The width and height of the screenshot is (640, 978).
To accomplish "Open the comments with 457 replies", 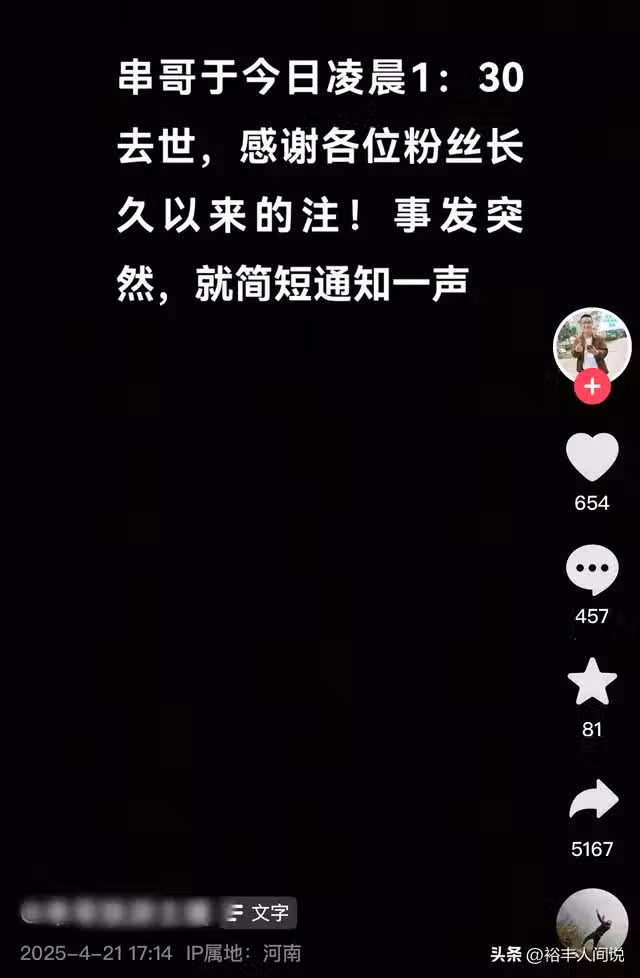I will (592, 572).
